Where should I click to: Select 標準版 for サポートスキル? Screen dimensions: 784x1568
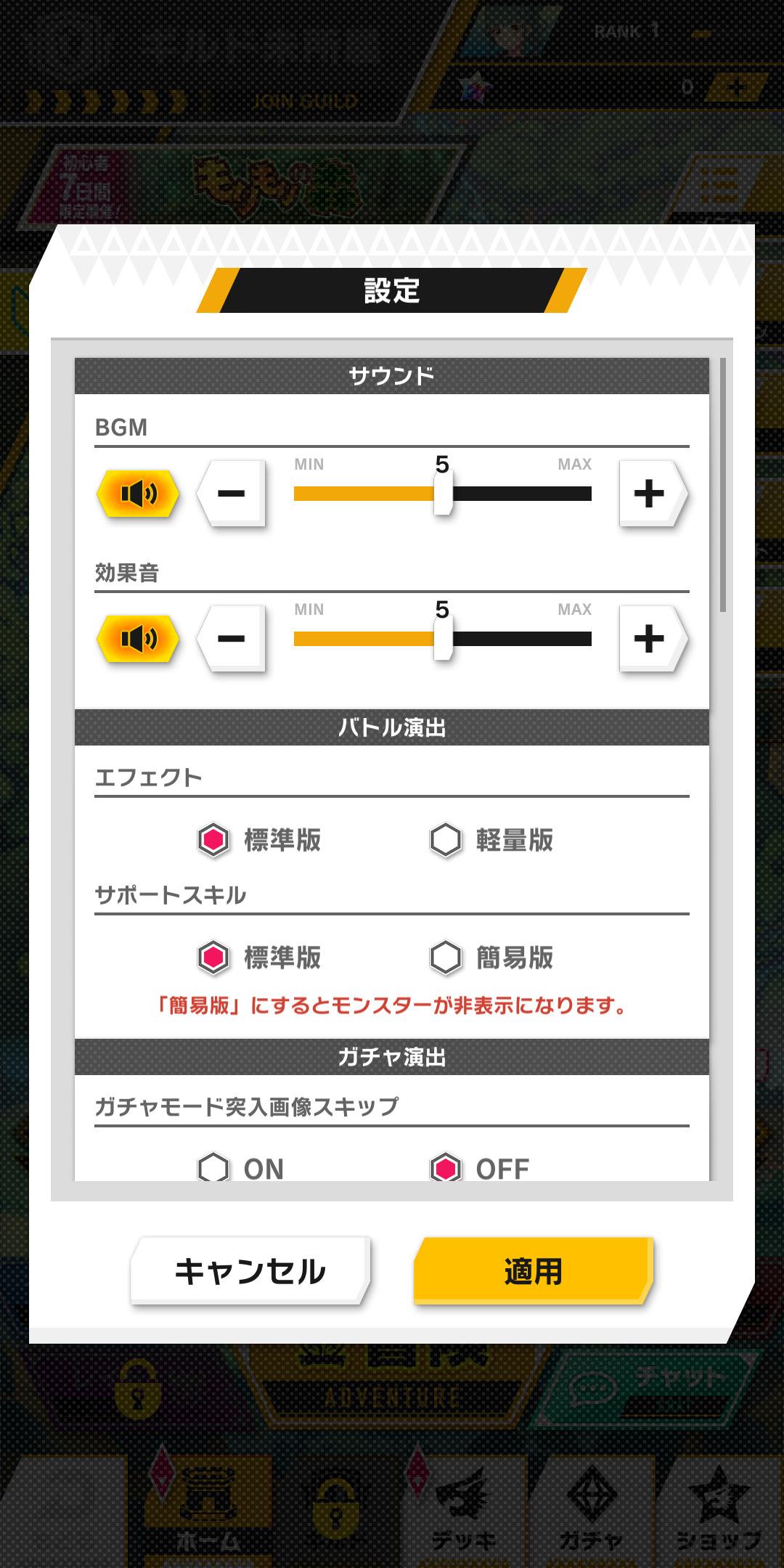click(213, 957)
